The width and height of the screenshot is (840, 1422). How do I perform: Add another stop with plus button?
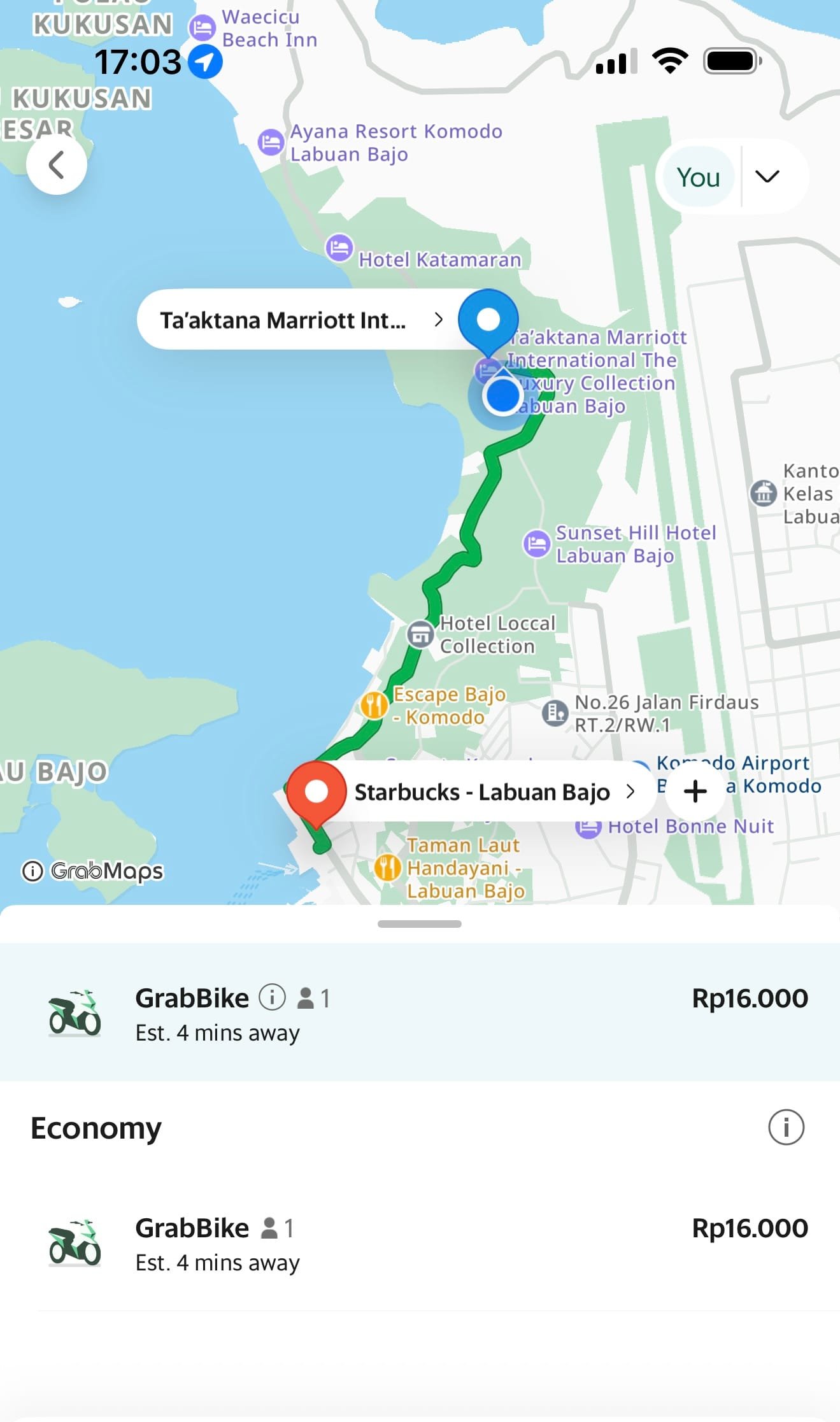pos(695,792)
